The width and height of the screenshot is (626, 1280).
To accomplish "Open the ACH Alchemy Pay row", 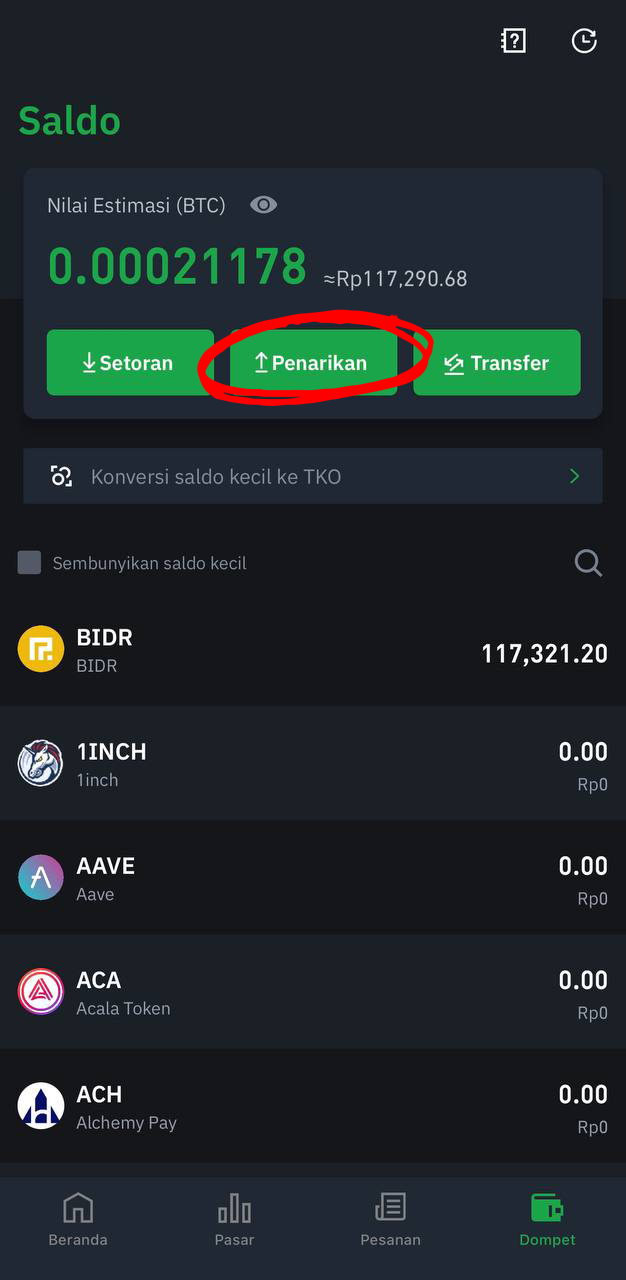I will (x=313, y=1106).
